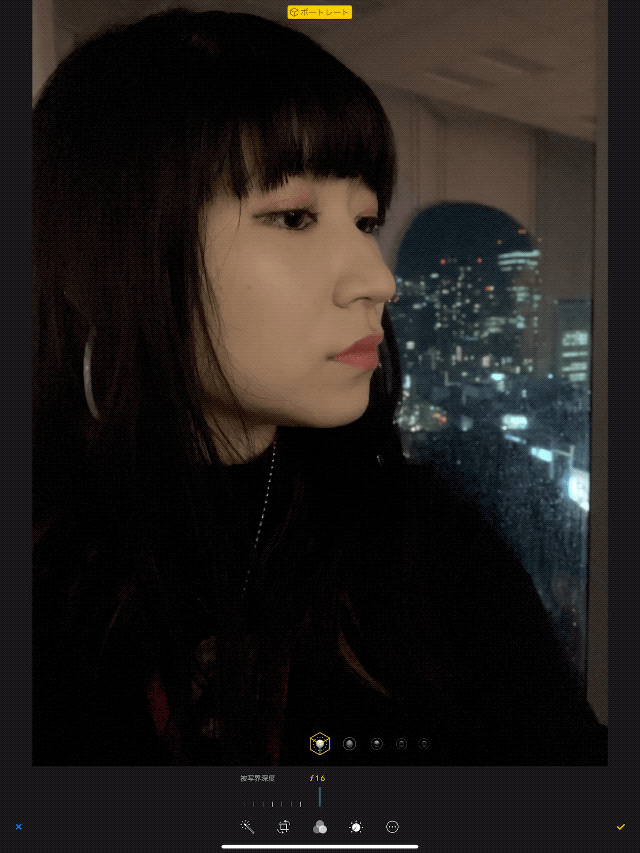Apply auto-enhance with the magic wand
The height and width of the screenshot is (853, 640).
247,827
